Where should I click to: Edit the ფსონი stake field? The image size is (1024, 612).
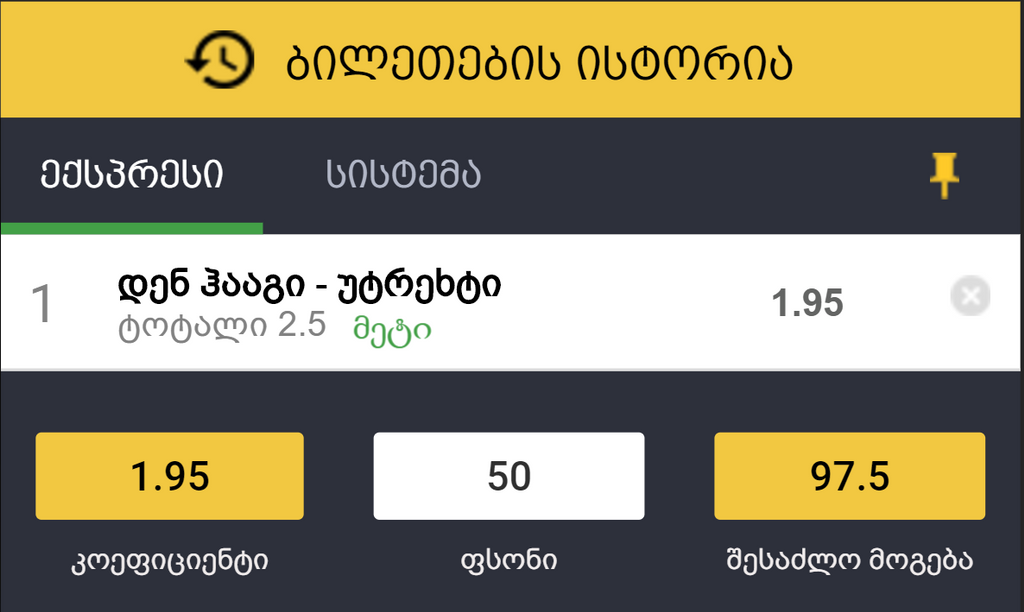509,476
